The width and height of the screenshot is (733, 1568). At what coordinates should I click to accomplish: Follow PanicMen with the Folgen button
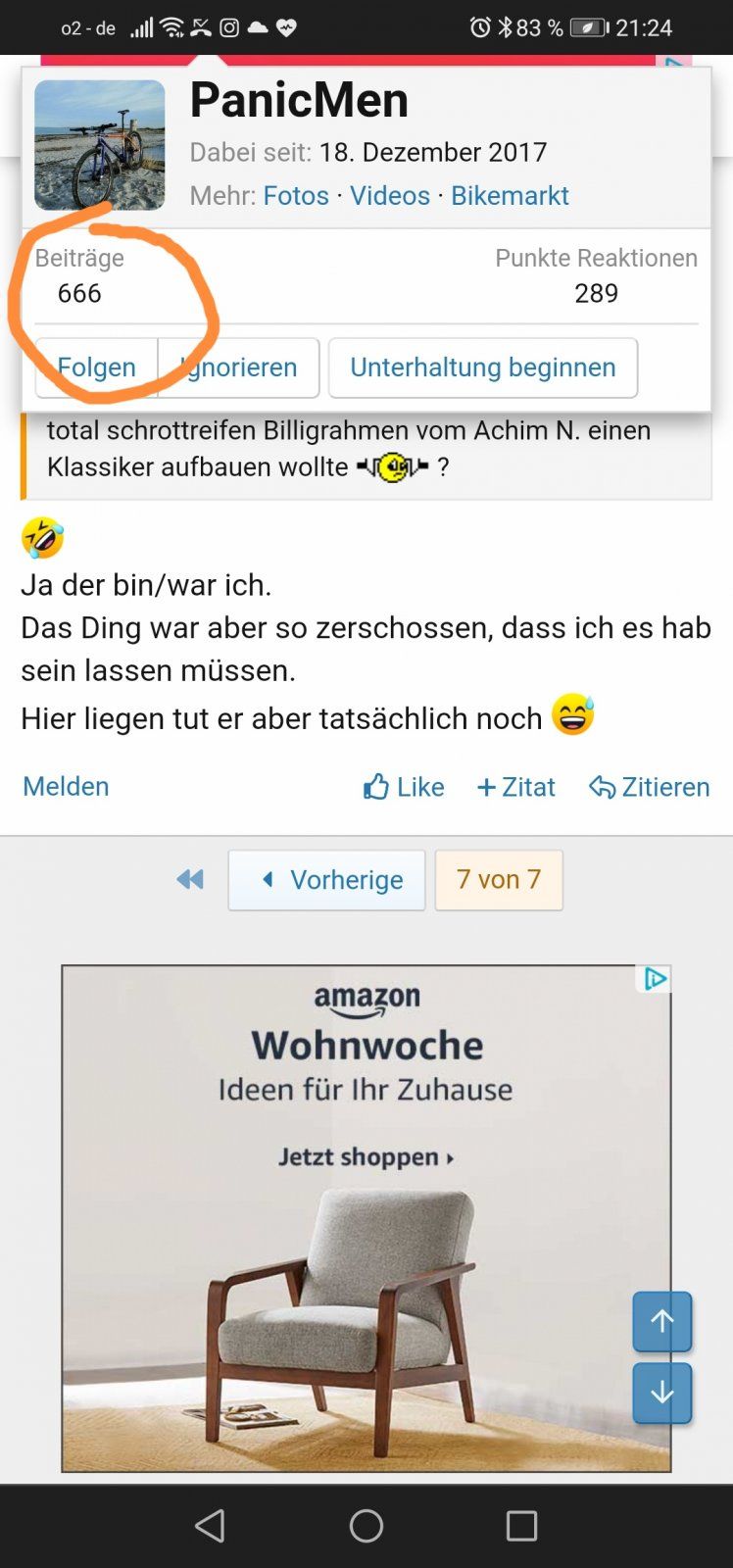tap(96, 367)
